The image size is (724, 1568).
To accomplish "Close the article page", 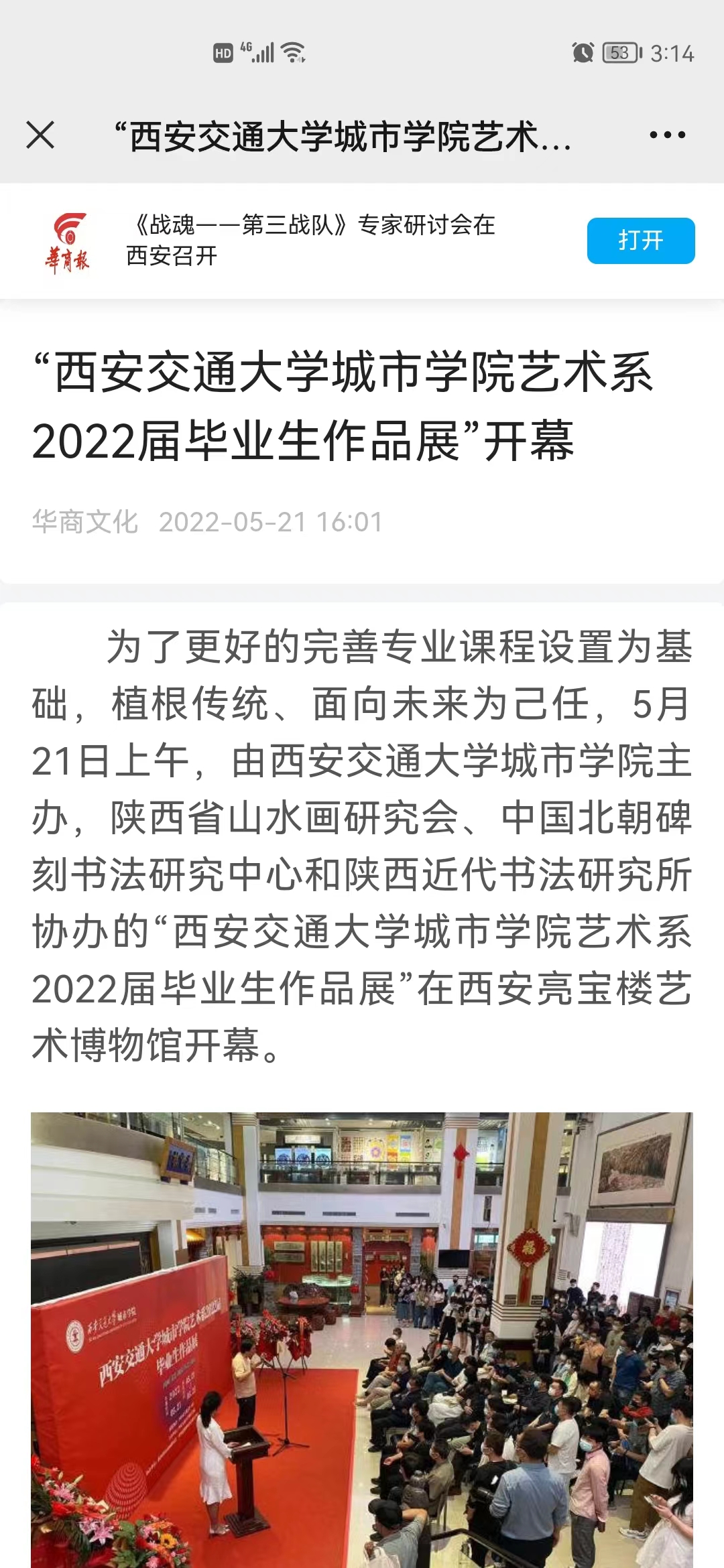I will [40, 135].
